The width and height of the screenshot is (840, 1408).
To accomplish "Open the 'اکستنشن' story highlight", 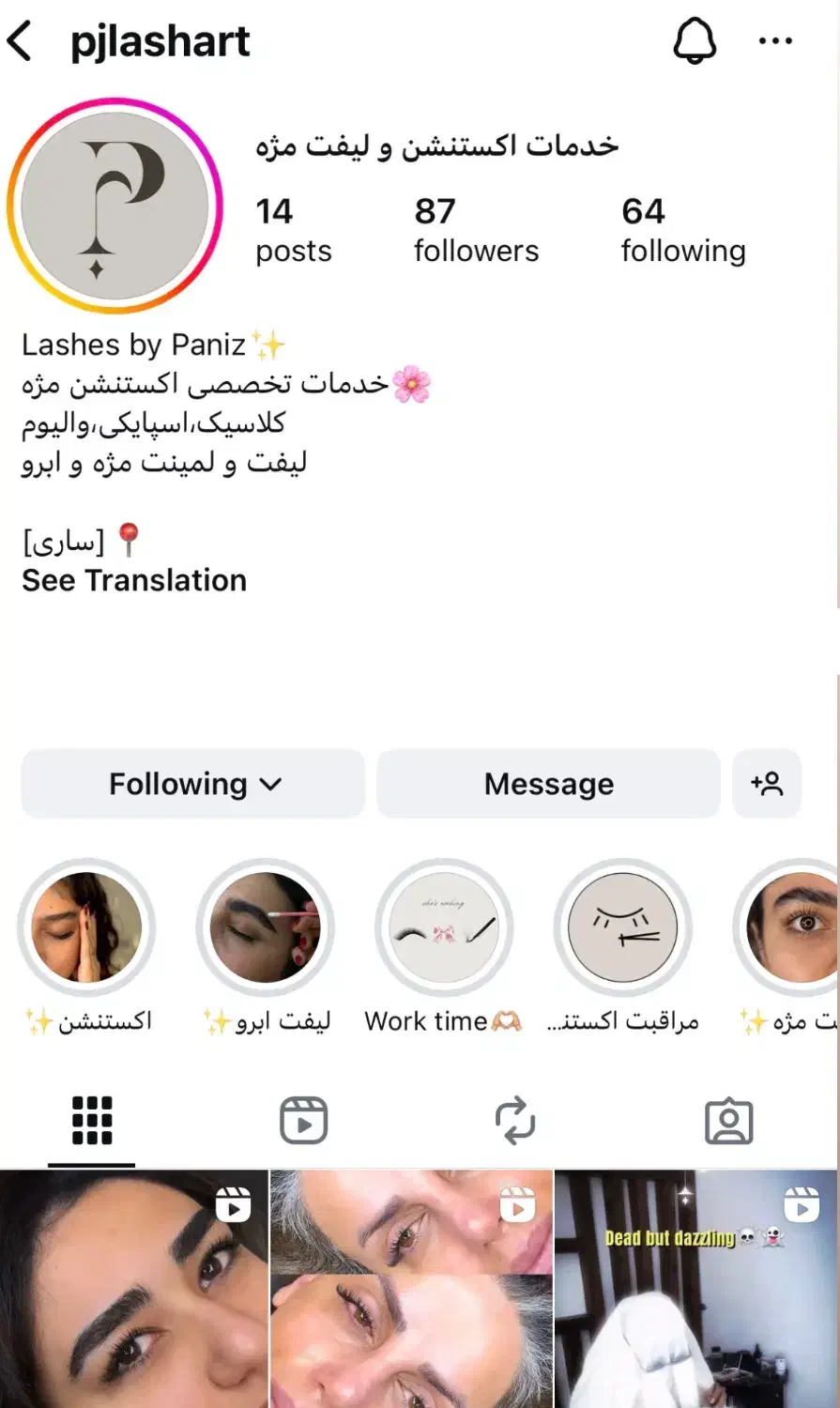I will click(x=87, y=926).
